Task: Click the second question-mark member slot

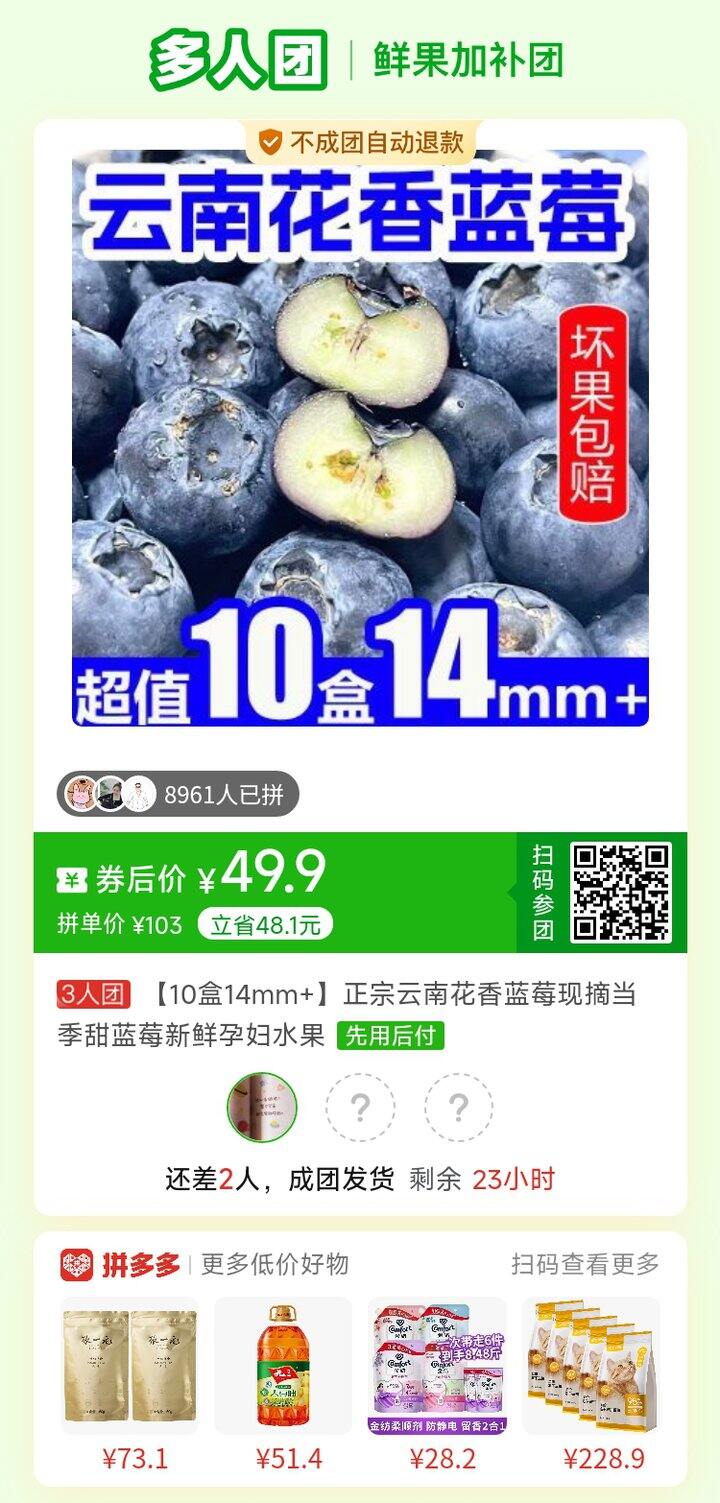Action: pyautogui.click(x=459, y=1107)
